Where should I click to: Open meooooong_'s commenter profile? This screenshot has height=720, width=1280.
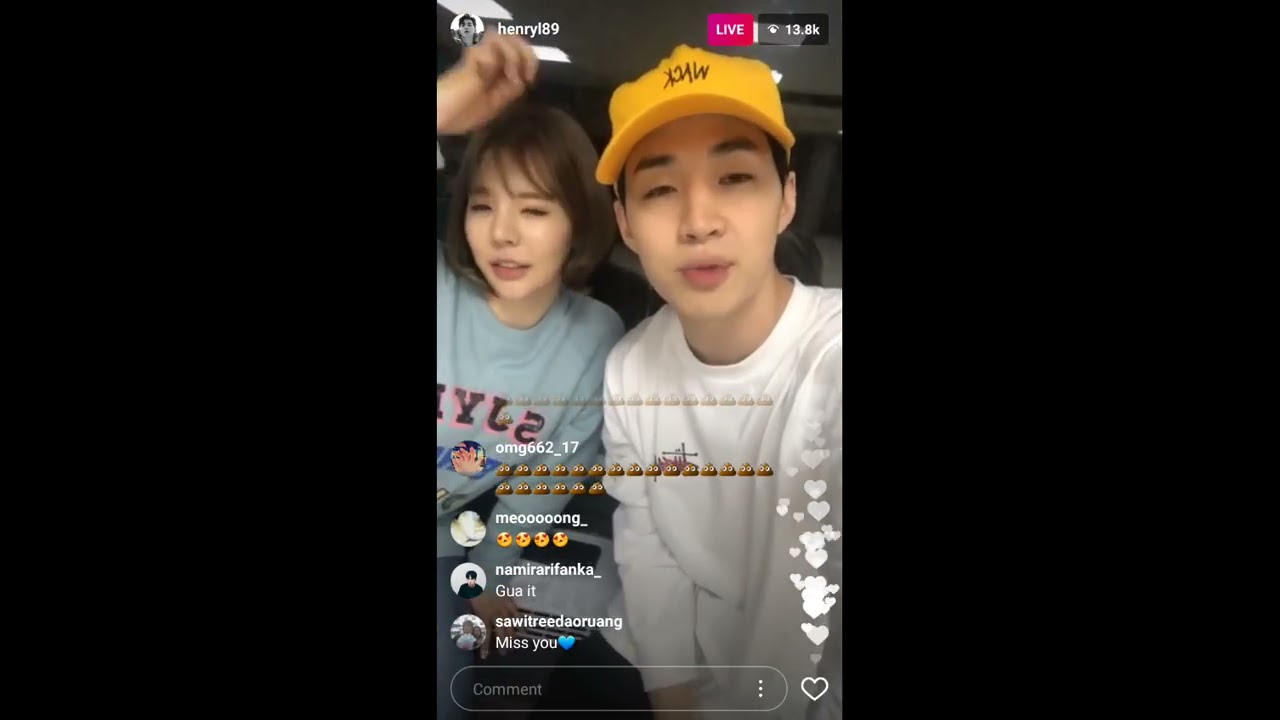tap(468, 529)
